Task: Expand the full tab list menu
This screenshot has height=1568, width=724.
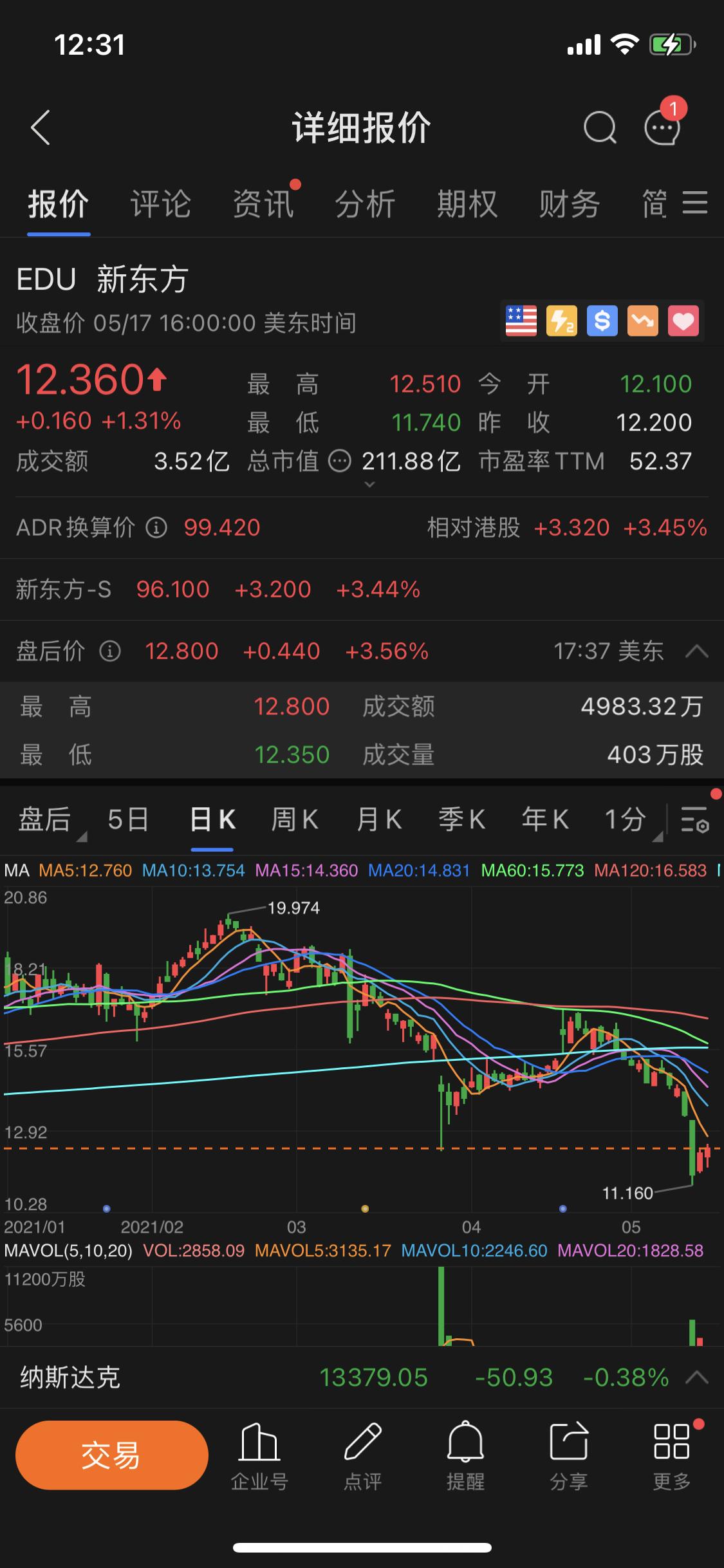Action: [695, 203]
